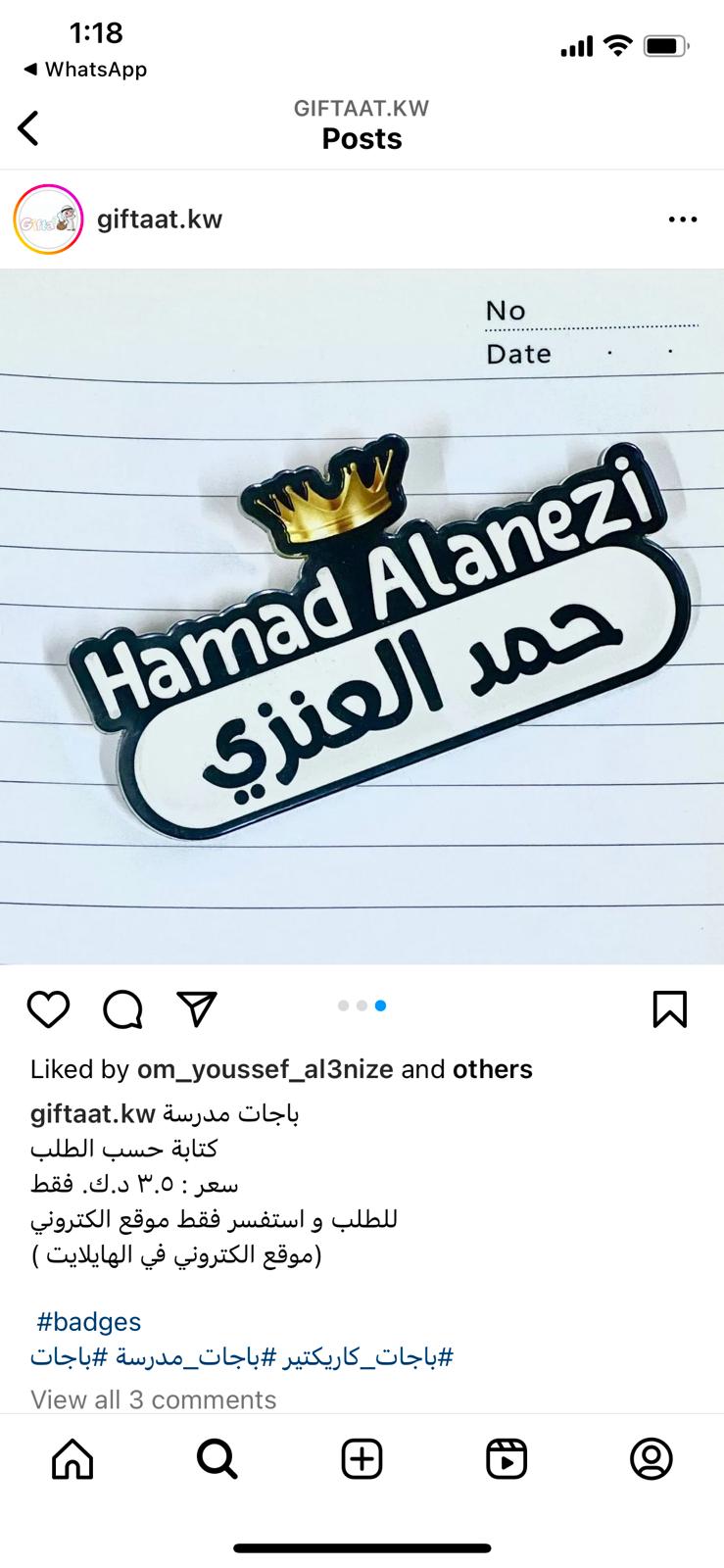Open the giftaat.kw username in the post header
Viewport: 724px width, 1568px height.
click(160, 219)
